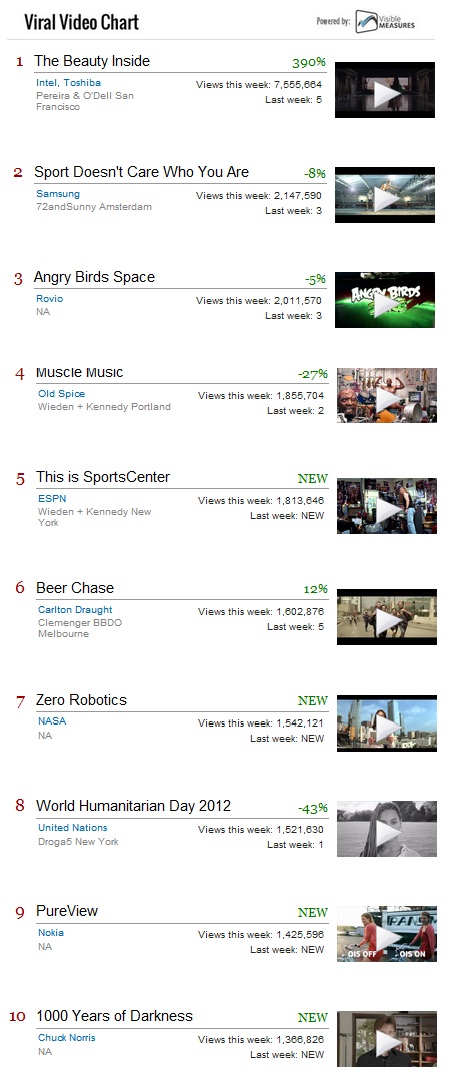Play 1000 Years of Darkness video
The image size is (459, 1086).
(x=387, y=1039)
